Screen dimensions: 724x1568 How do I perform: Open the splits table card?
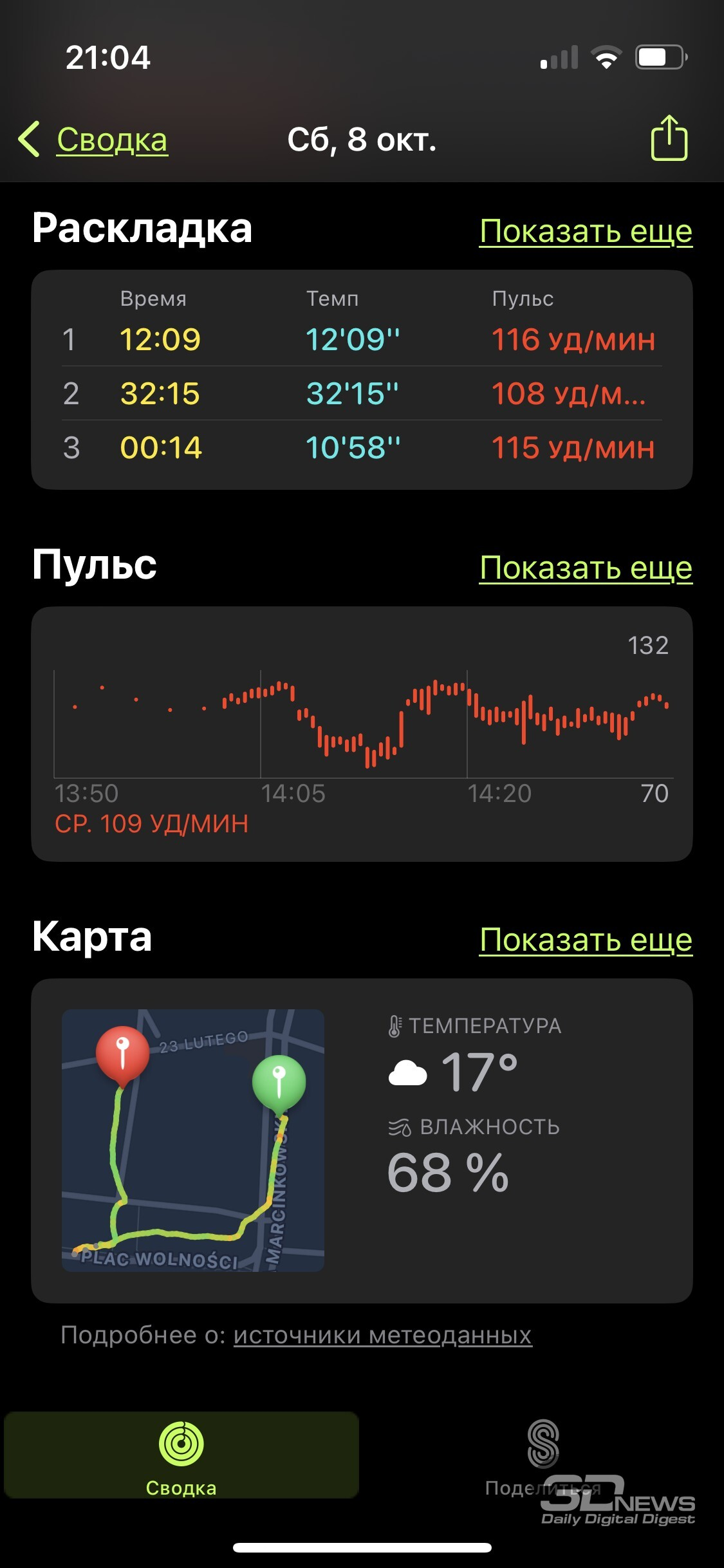coord(362,380)
